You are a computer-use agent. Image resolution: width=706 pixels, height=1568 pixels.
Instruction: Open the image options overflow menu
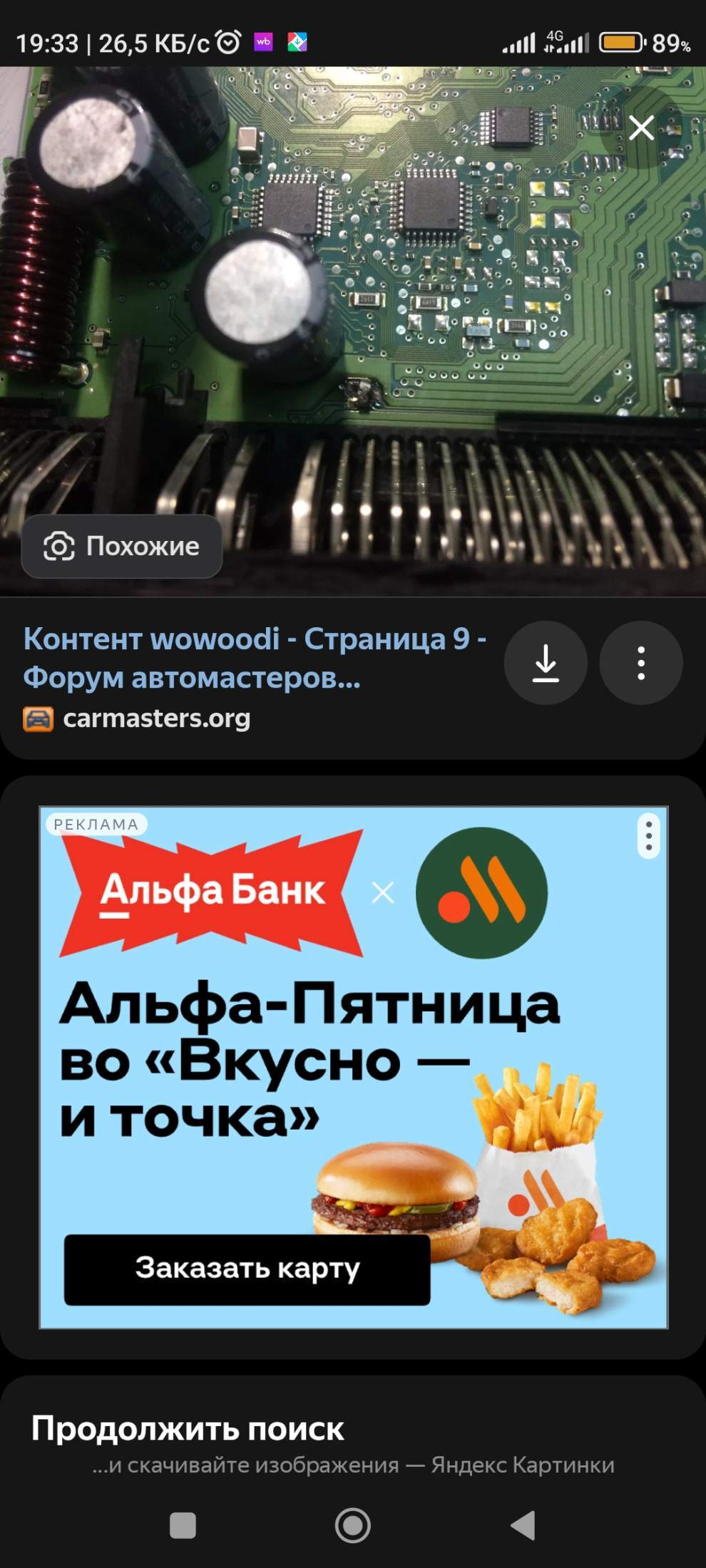(641, 663)
